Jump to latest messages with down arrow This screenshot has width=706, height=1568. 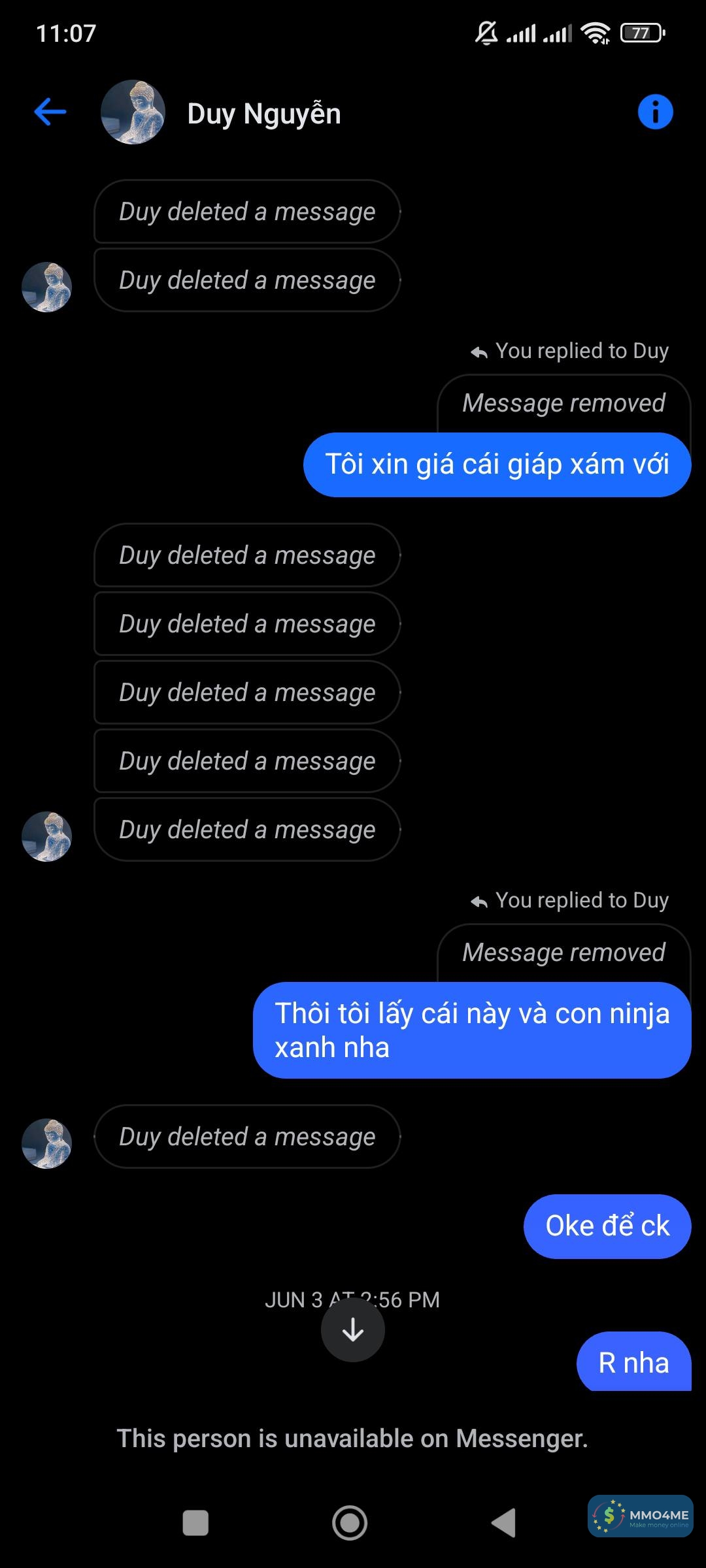point(353,1330)
